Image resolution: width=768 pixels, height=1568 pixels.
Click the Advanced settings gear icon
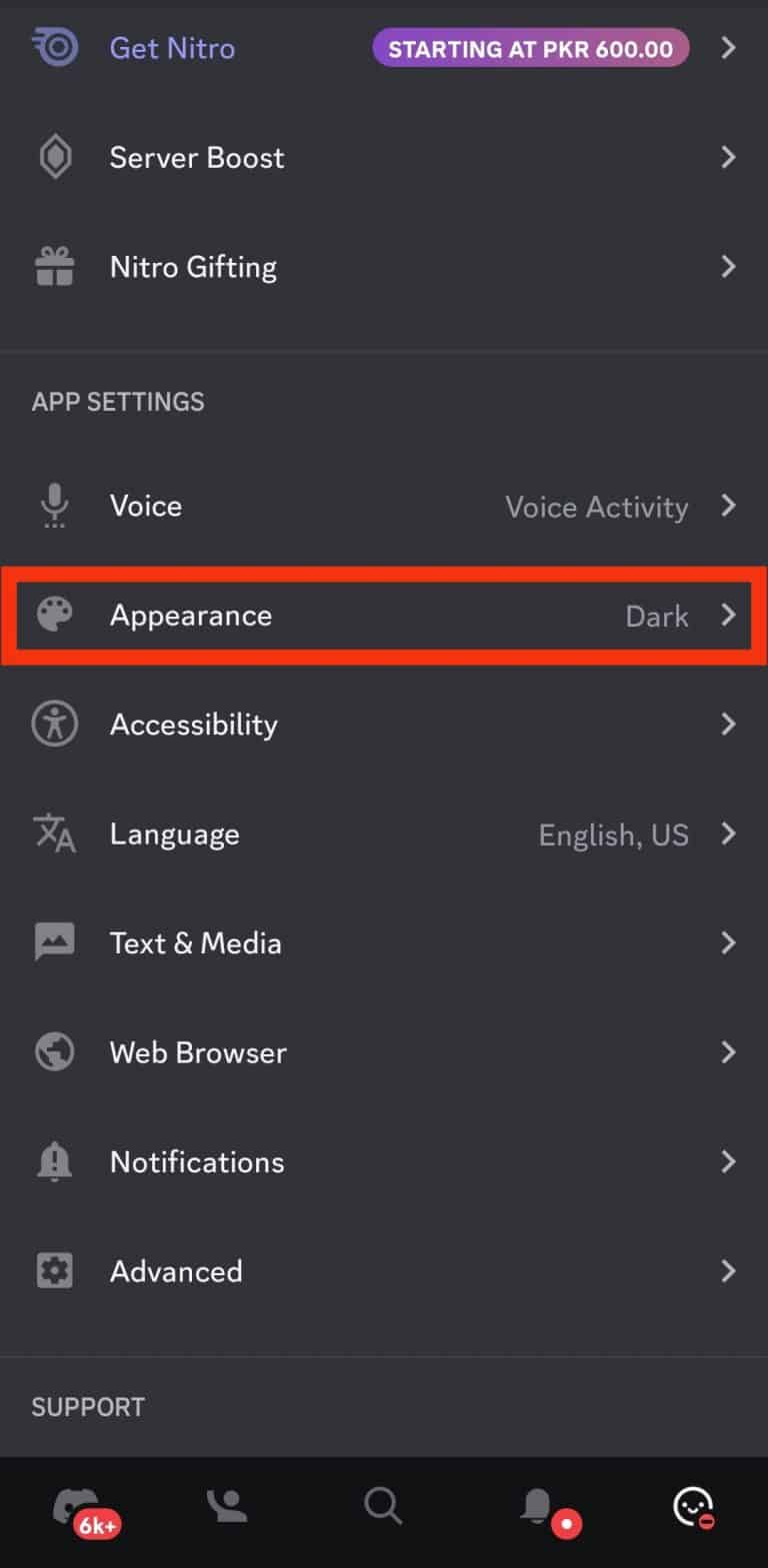54,1270
